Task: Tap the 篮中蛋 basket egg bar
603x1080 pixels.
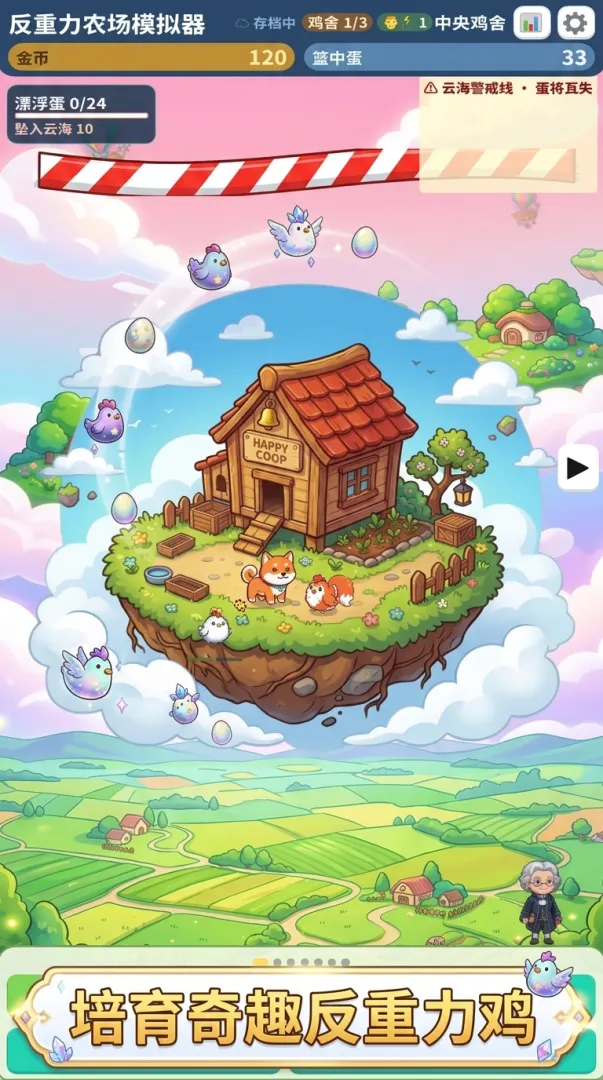Action: (450, 58)
